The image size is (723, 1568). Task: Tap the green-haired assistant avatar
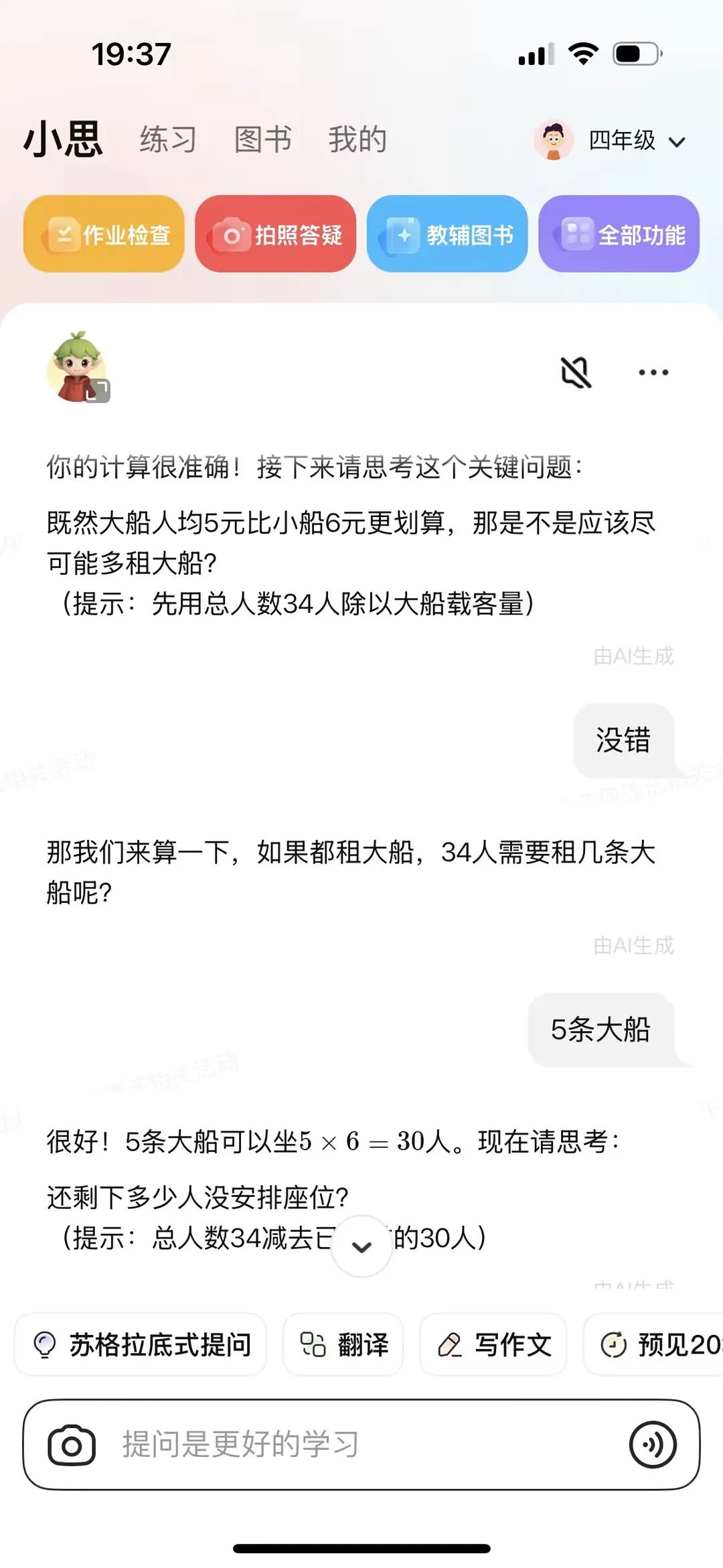tap(78, 367)
